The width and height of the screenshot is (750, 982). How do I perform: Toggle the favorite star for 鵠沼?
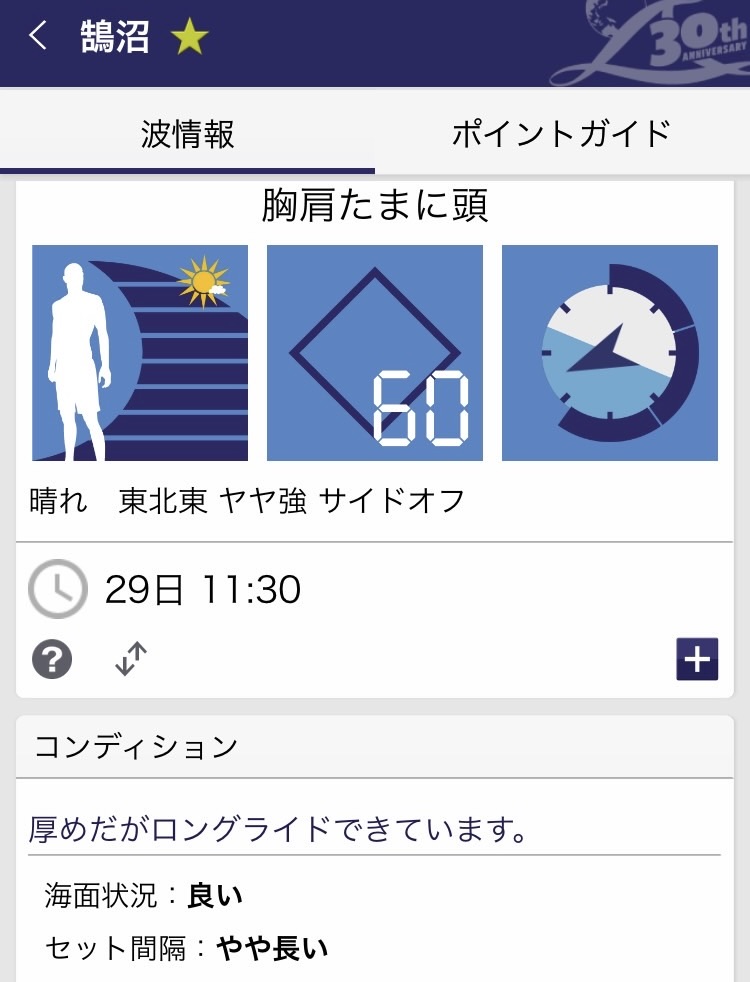click(189, 38)
